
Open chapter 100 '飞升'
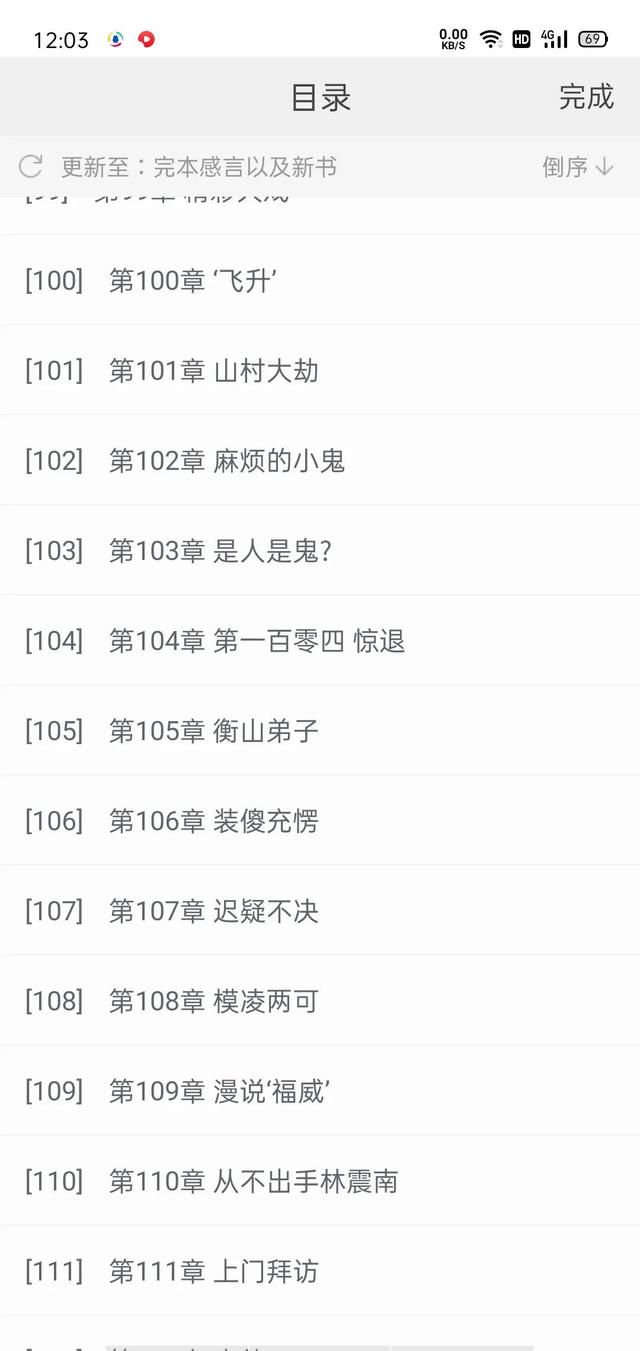click(x=320, y=280)
